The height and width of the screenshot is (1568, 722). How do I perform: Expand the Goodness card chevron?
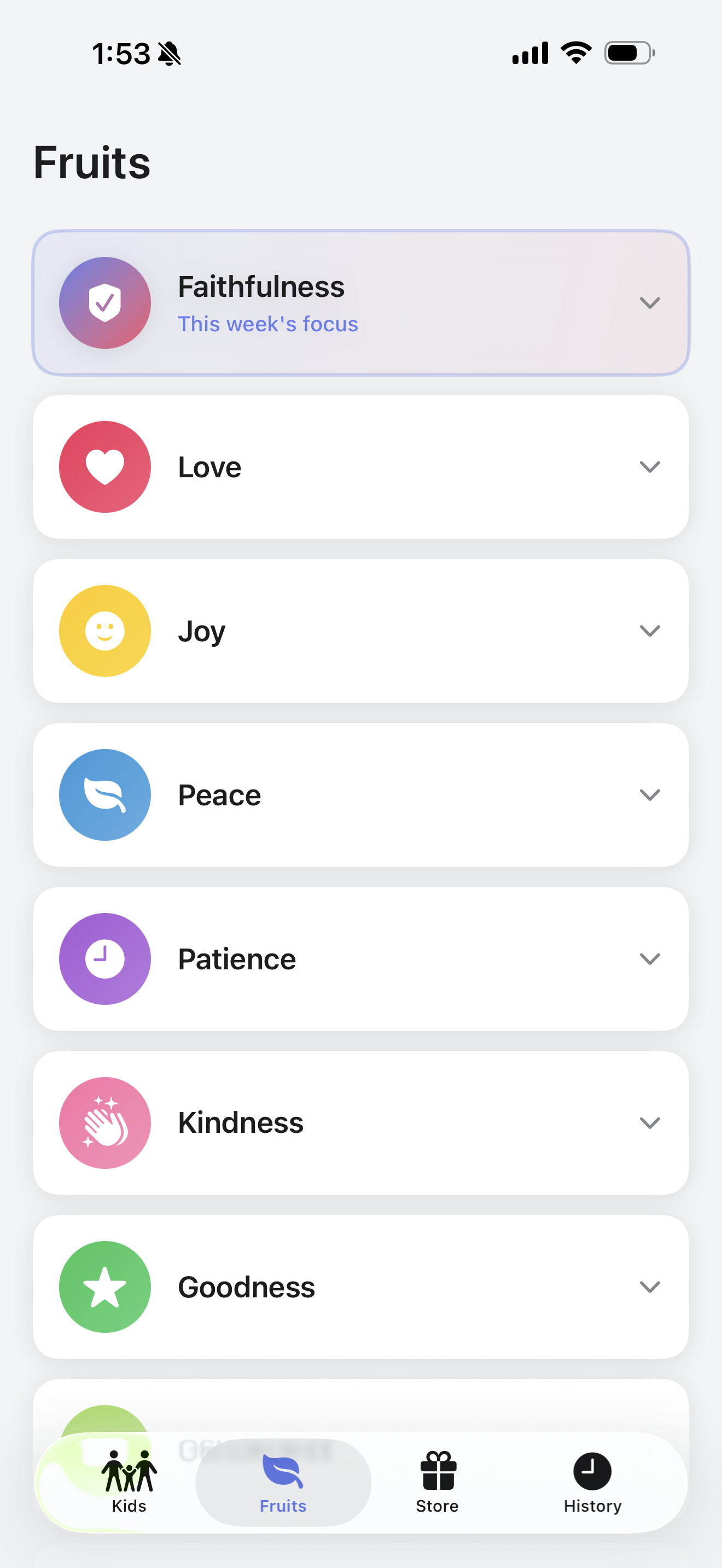point(650,1286)
